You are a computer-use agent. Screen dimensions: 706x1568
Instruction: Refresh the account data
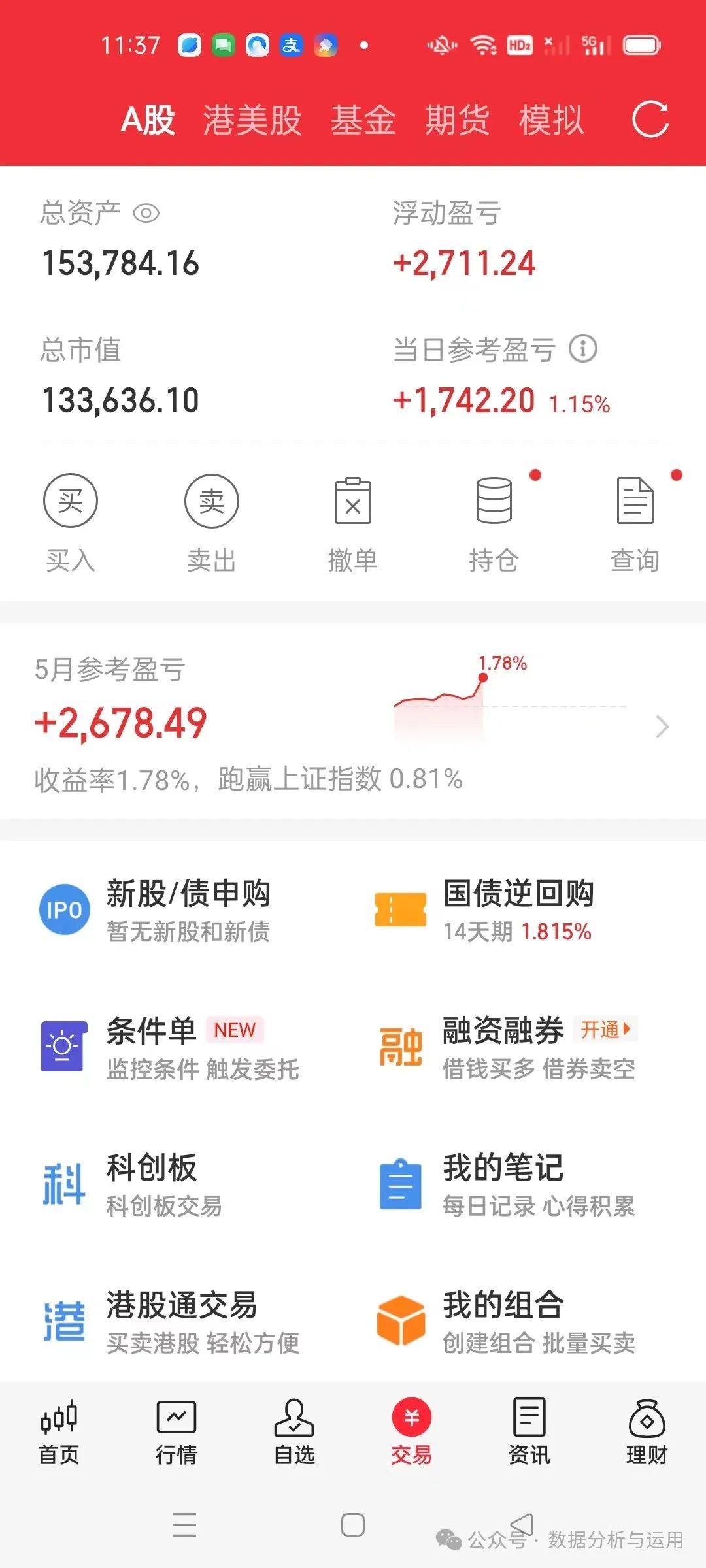(x=650, y=120)
